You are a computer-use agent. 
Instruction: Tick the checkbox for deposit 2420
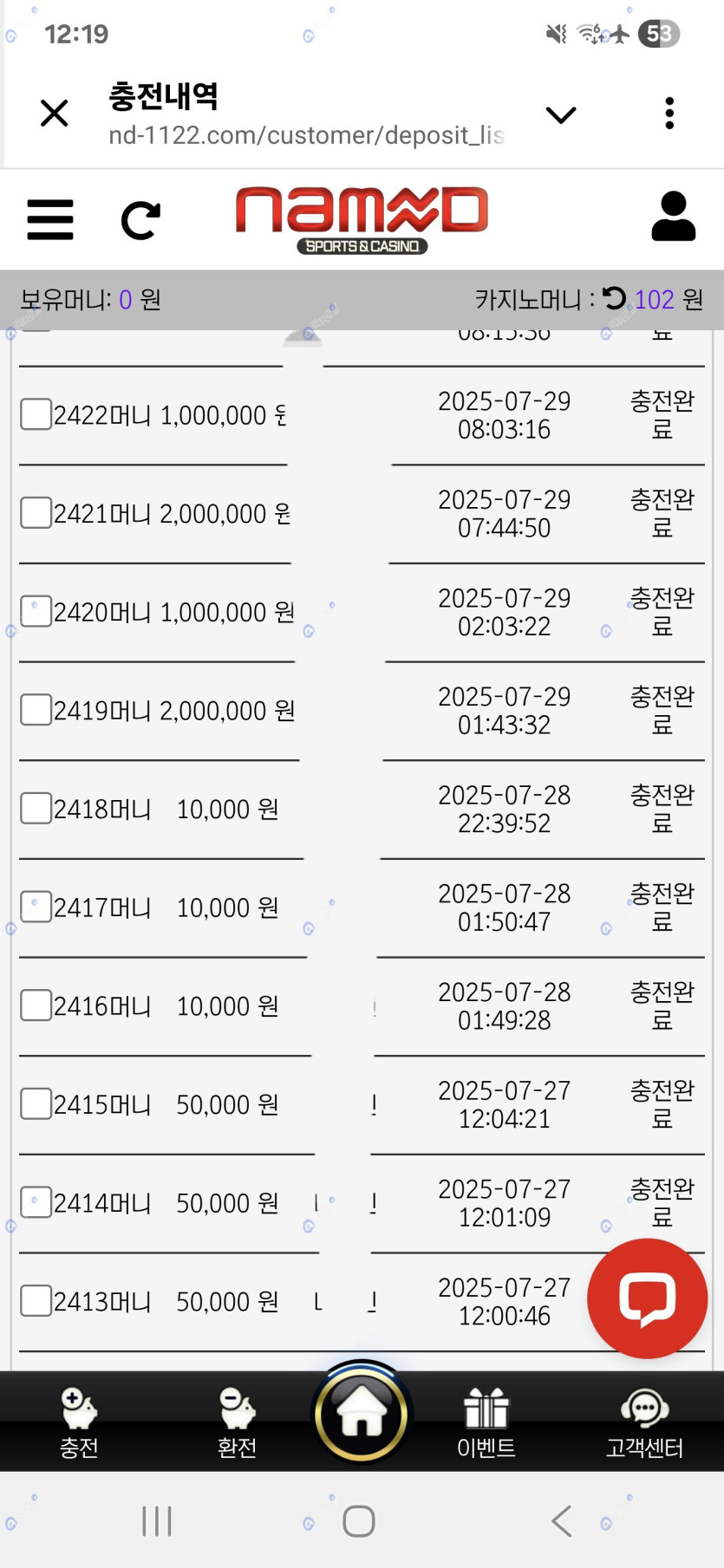(36, 611)
